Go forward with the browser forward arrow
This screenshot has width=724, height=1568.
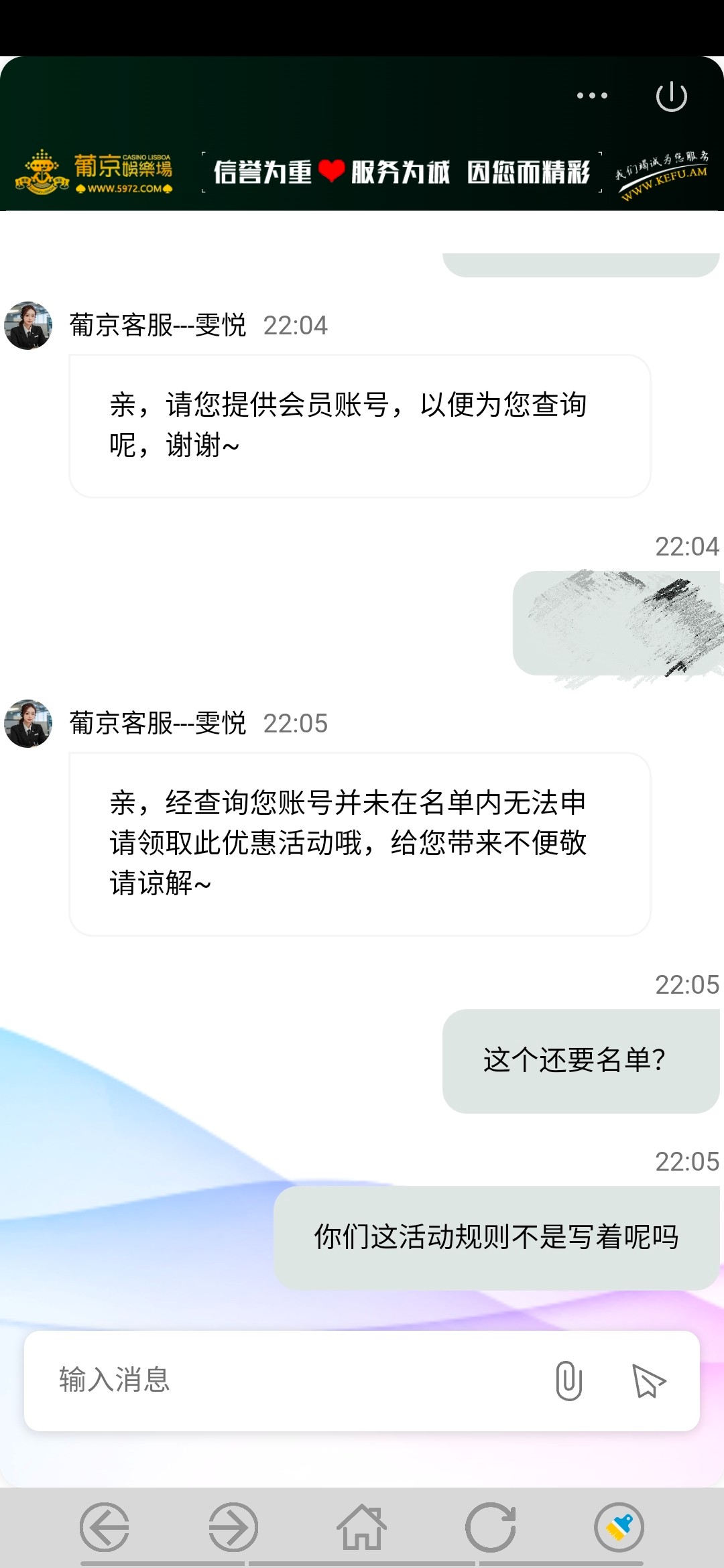point(233,1527)
